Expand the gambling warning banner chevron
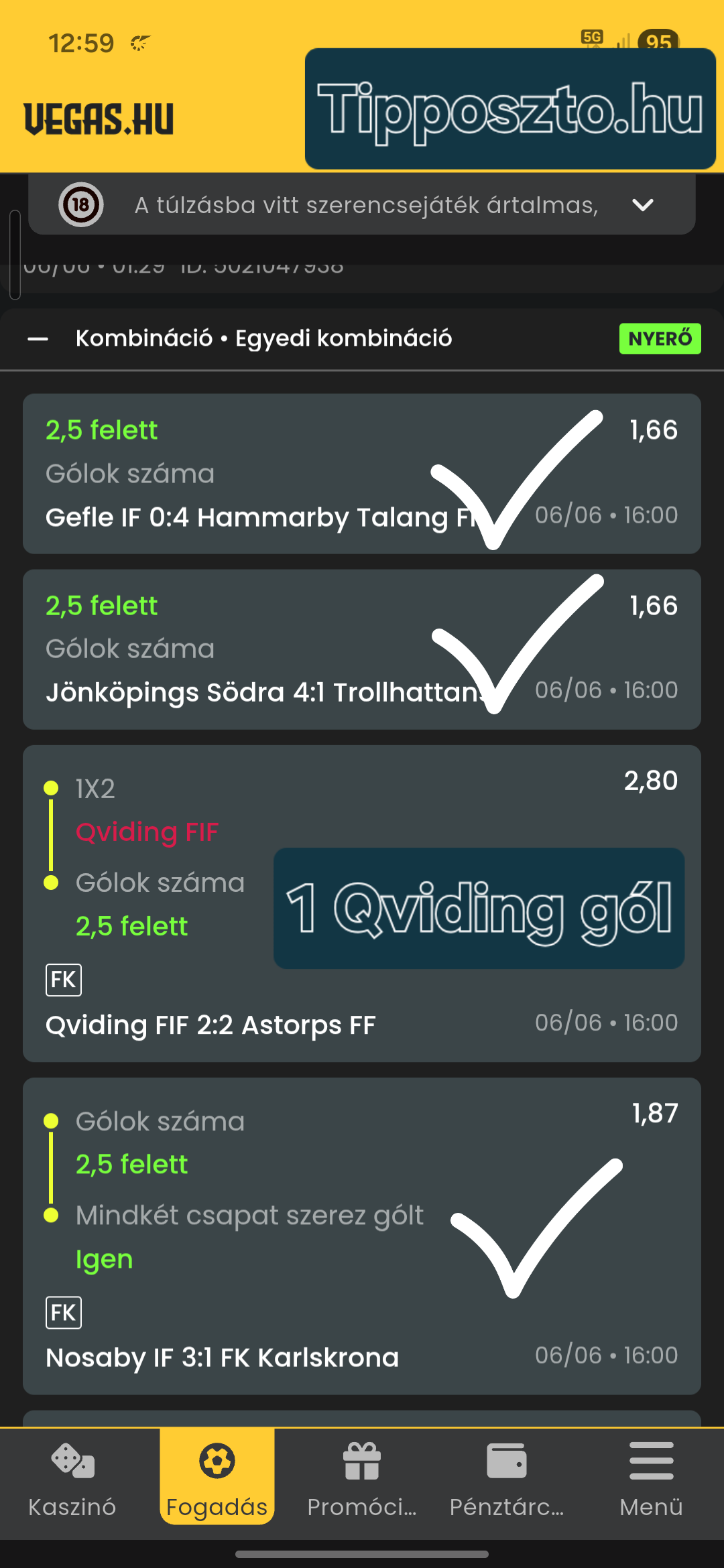The image size is (724, 1568). pos(642,205)
